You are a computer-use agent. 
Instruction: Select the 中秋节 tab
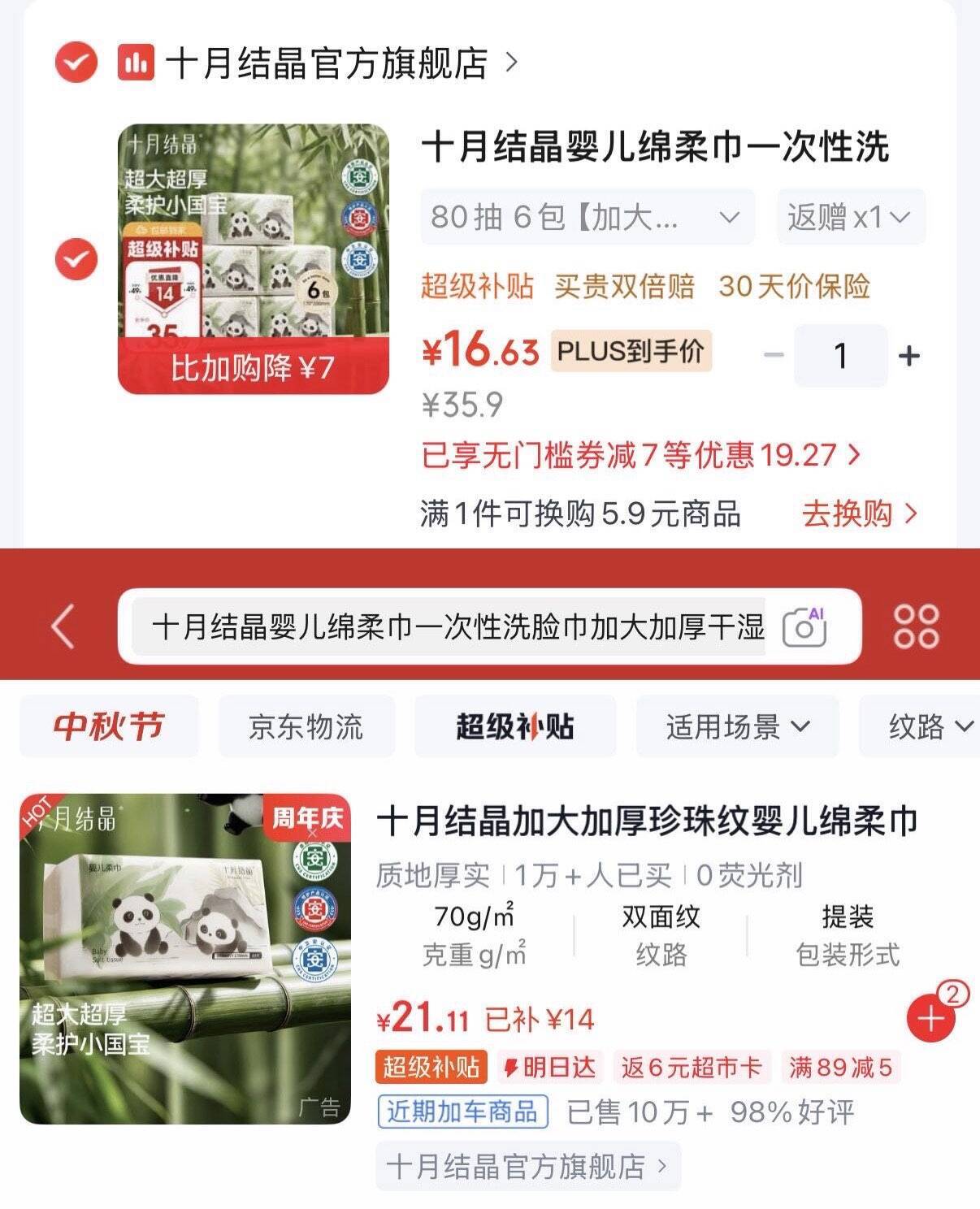pos(109,726)
